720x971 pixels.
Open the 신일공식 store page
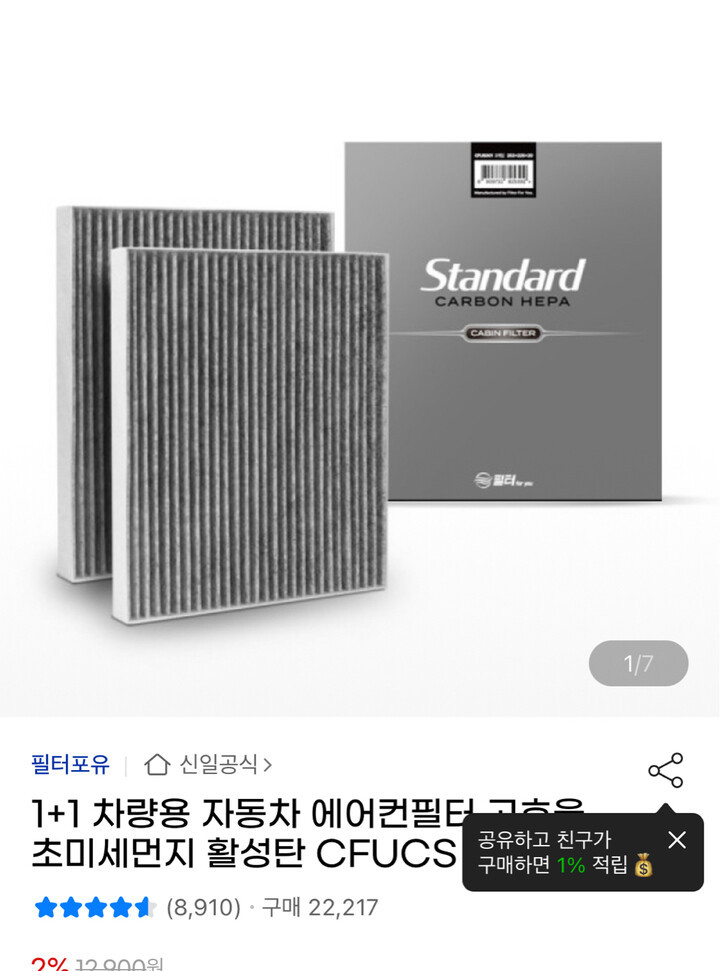(209, 765)
